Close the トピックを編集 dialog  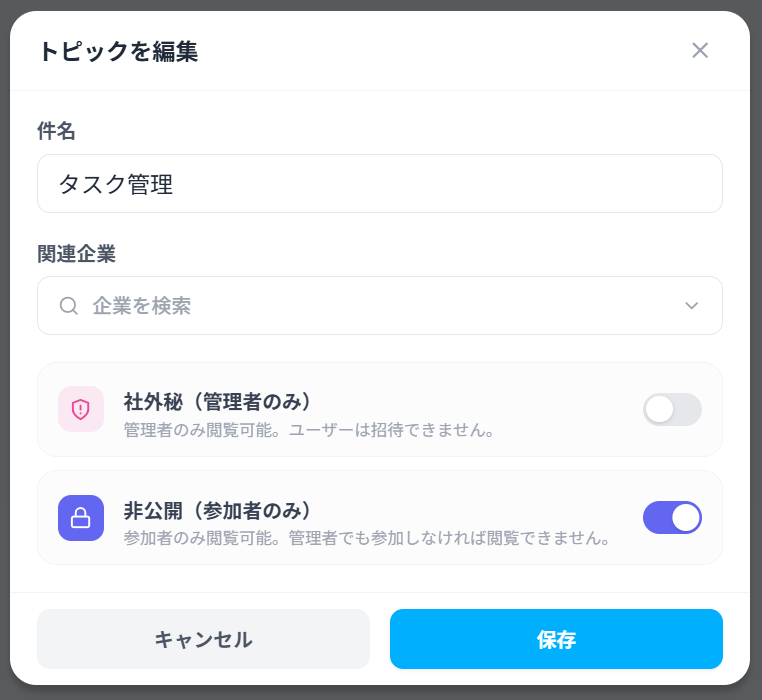(x=700, y=50)
